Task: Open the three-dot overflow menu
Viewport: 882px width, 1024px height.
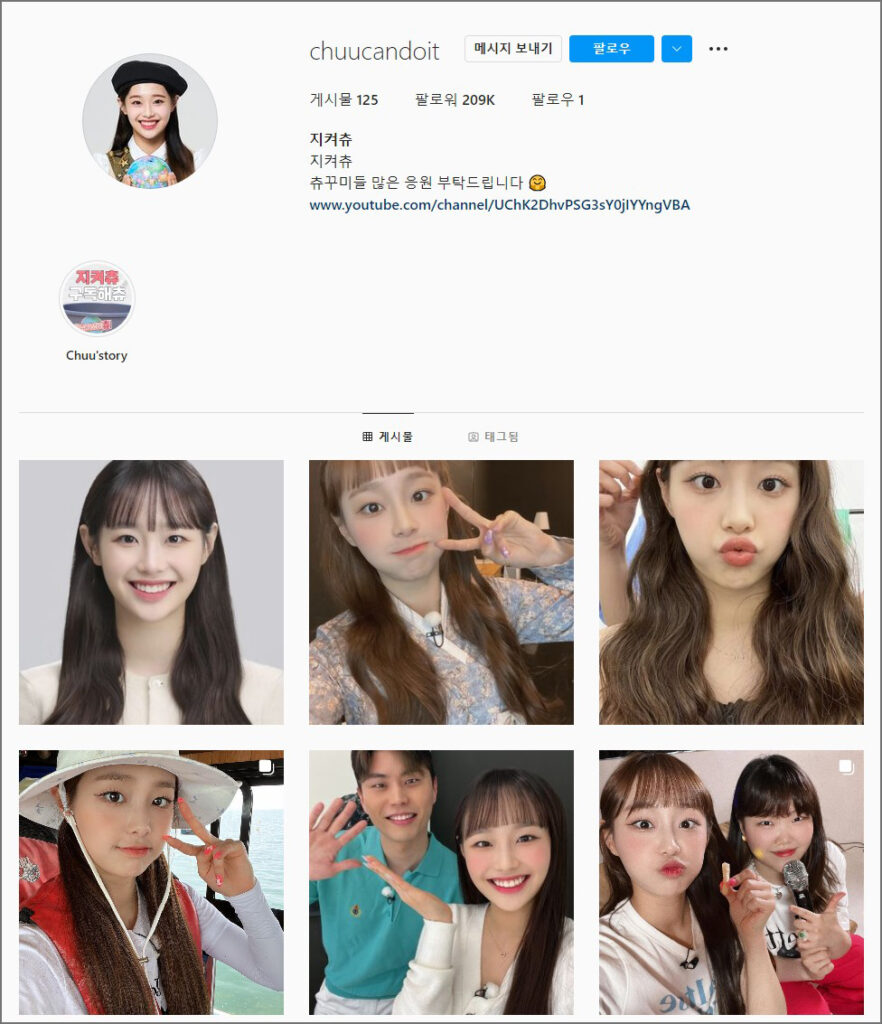Action: coord(718,49)
